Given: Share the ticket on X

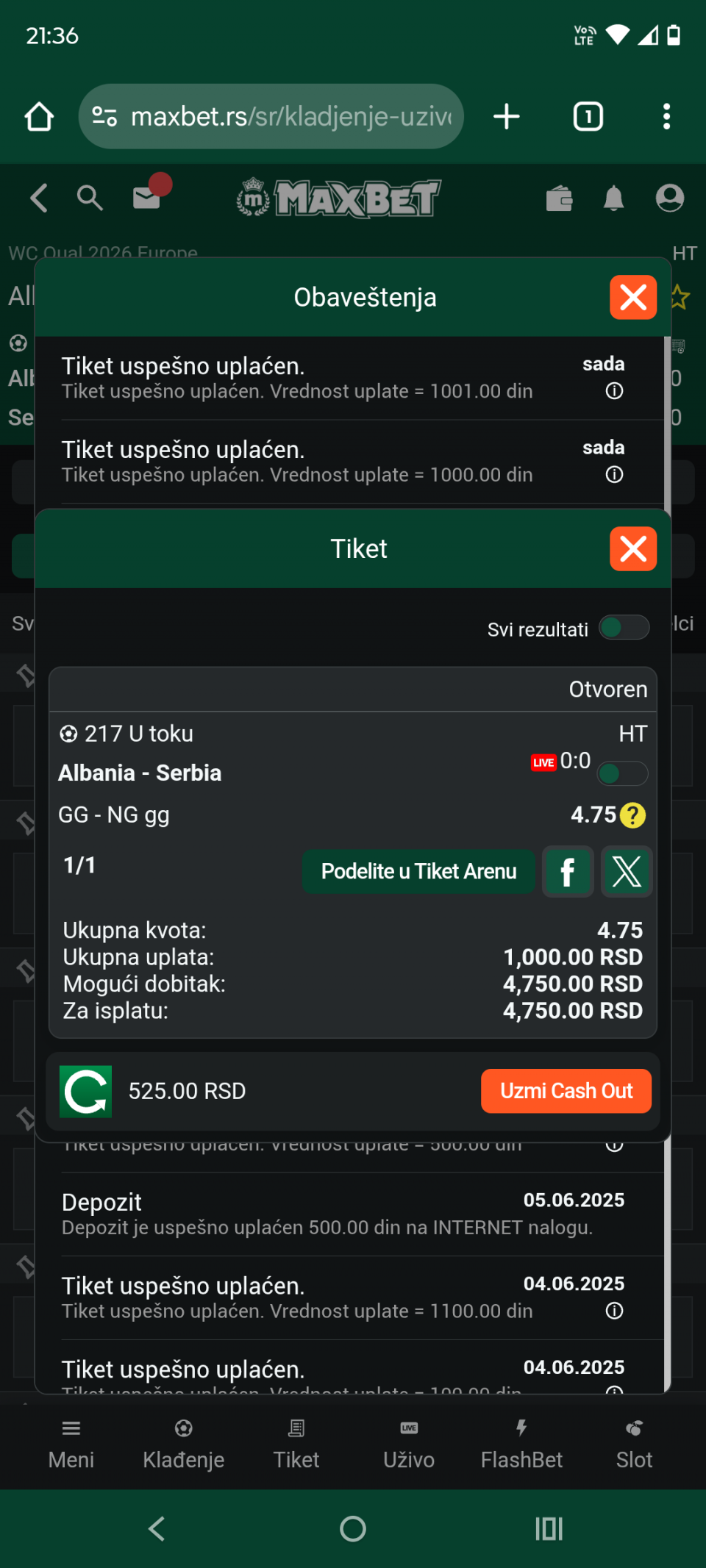Looking at the screenshot, I should pyautogui.click(x=627, y=871).
